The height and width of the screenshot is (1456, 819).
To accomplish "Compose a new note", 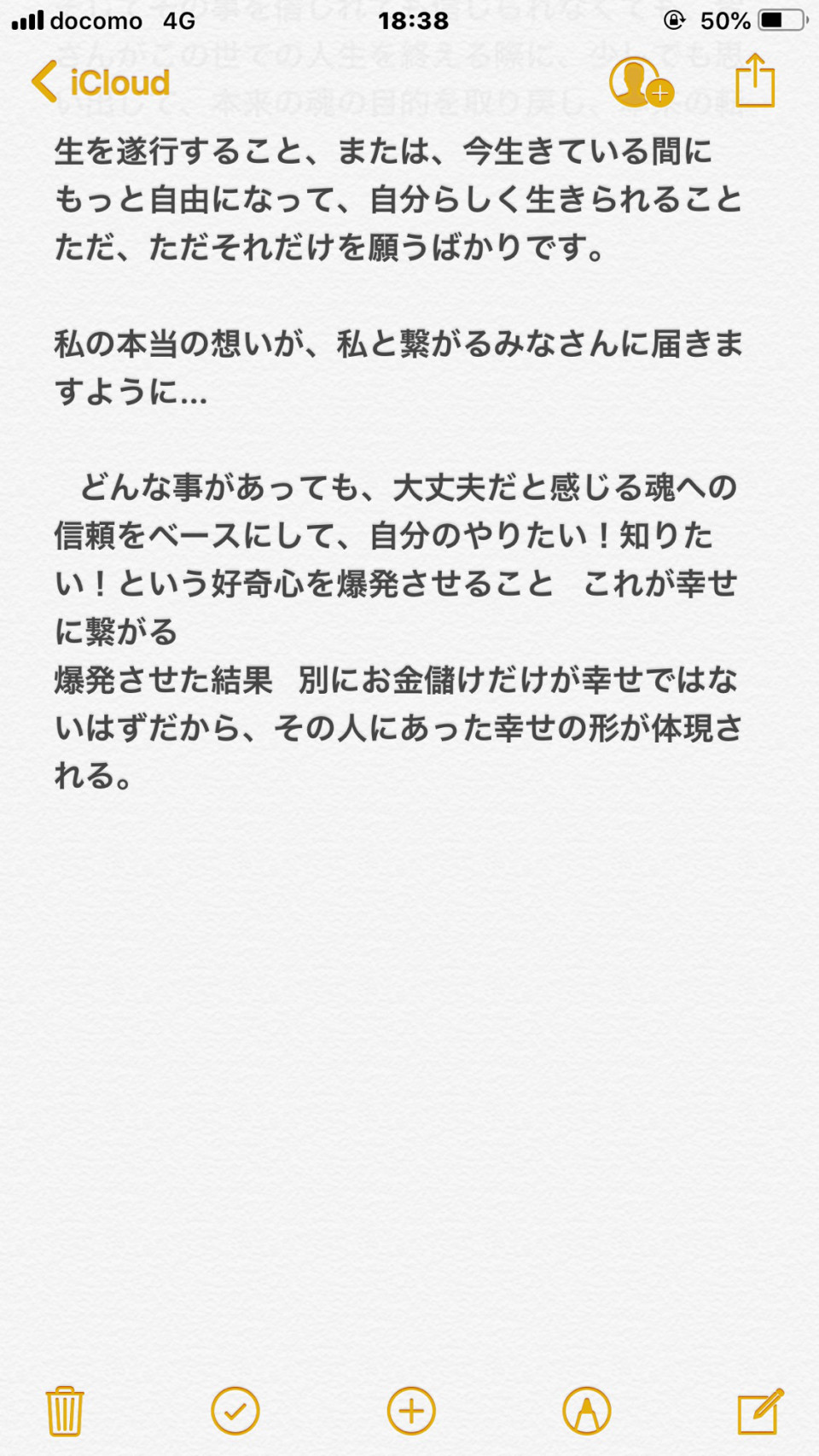I will [759, 1411].
